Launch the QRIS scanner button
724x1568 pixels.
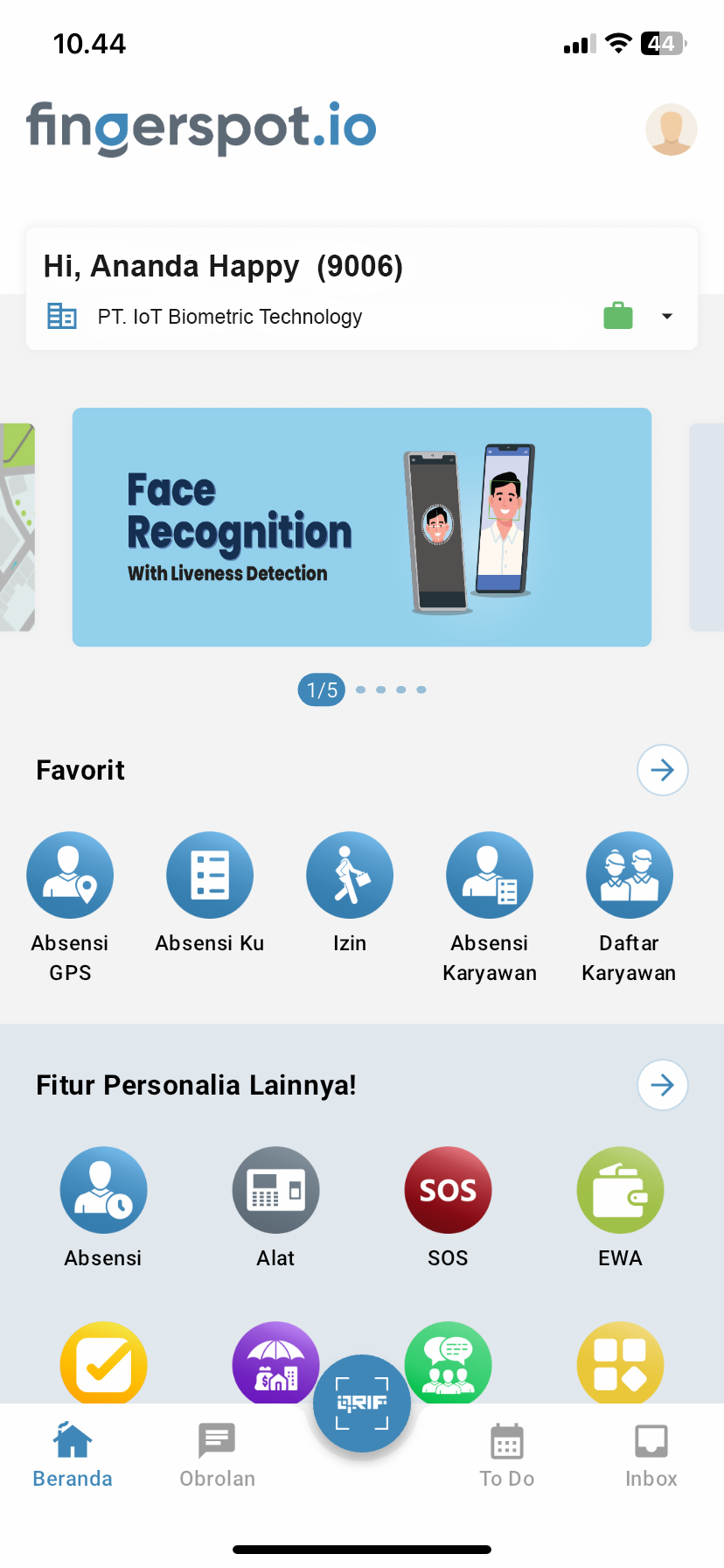(362, 1403)
